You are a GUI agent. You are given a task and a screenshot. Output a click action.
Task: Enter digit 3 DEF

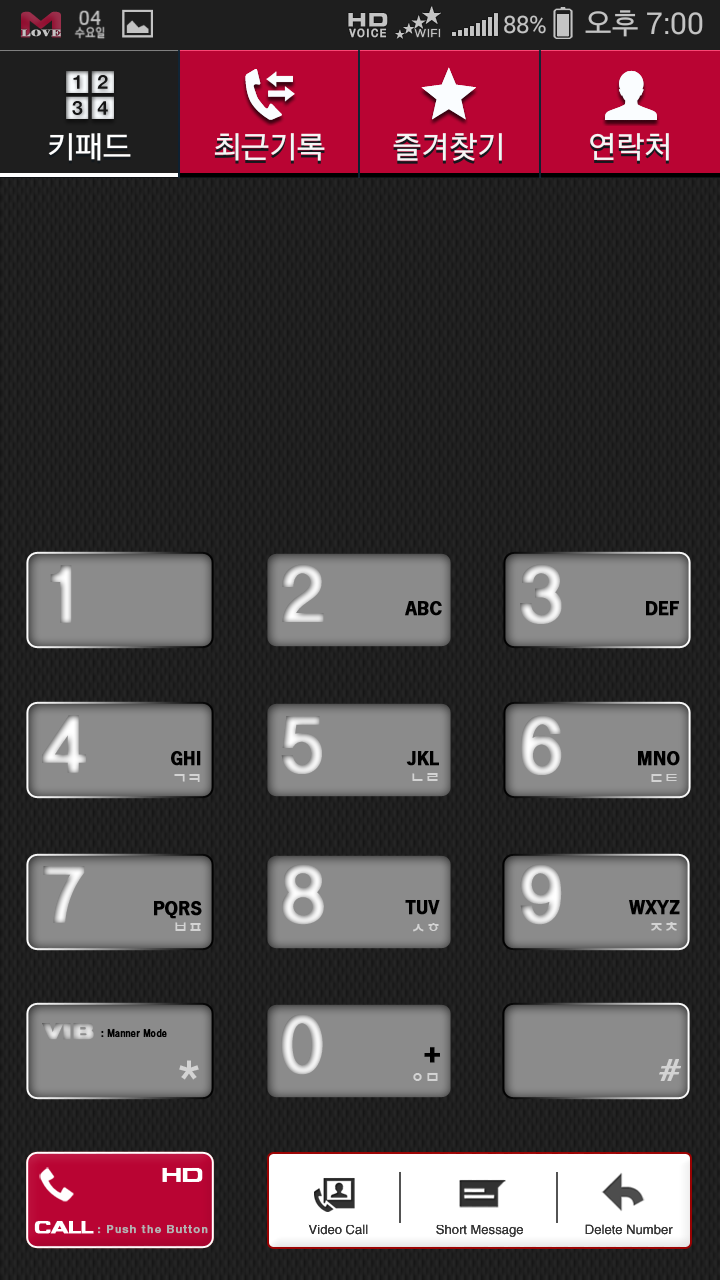[597, 600]
